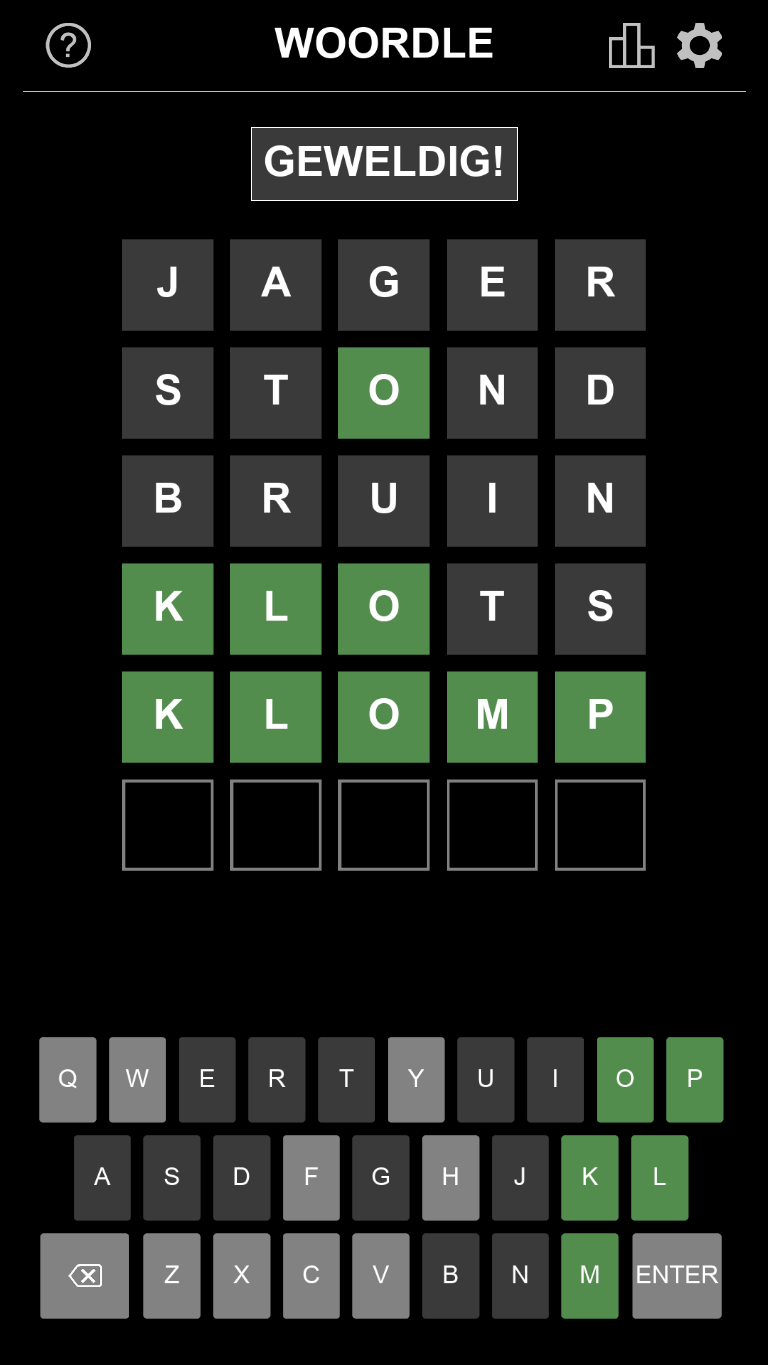The height and width of the screenshot is (1365, 768).
Task: Type the letter Z key
Action: click(x=172, y=1275)
